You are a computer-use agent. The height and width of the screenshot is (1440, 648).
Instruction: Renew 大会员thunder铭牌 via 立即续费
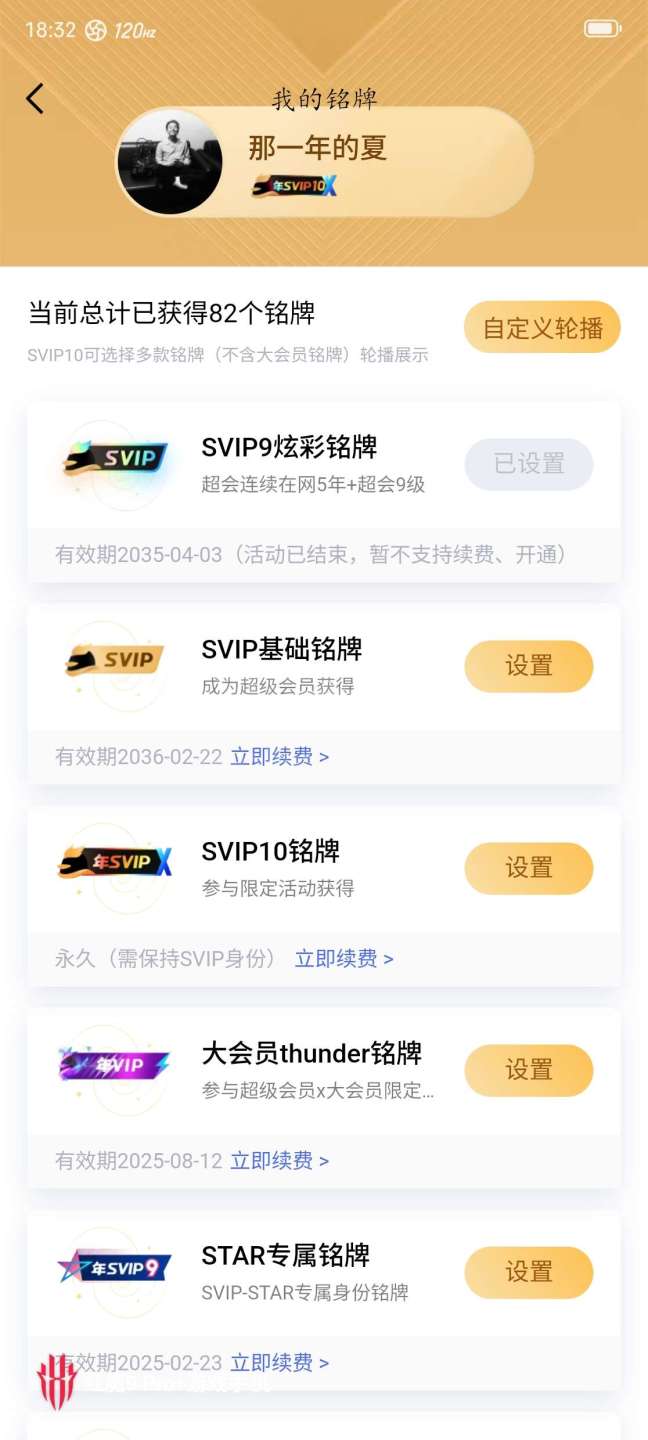(280, 1161)
